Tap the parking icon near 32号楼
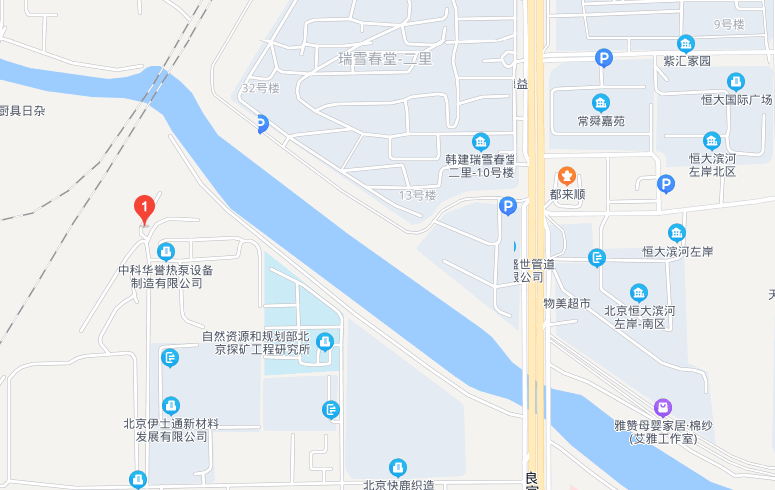775x490 pixels. click(260, 125)
